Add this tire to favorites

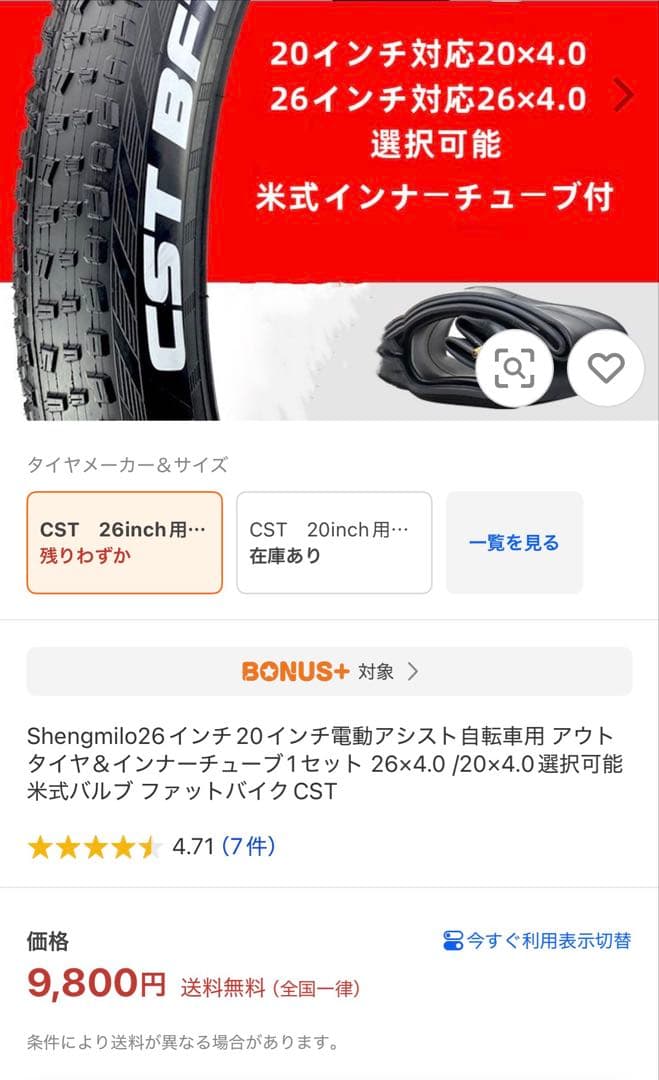605,368
